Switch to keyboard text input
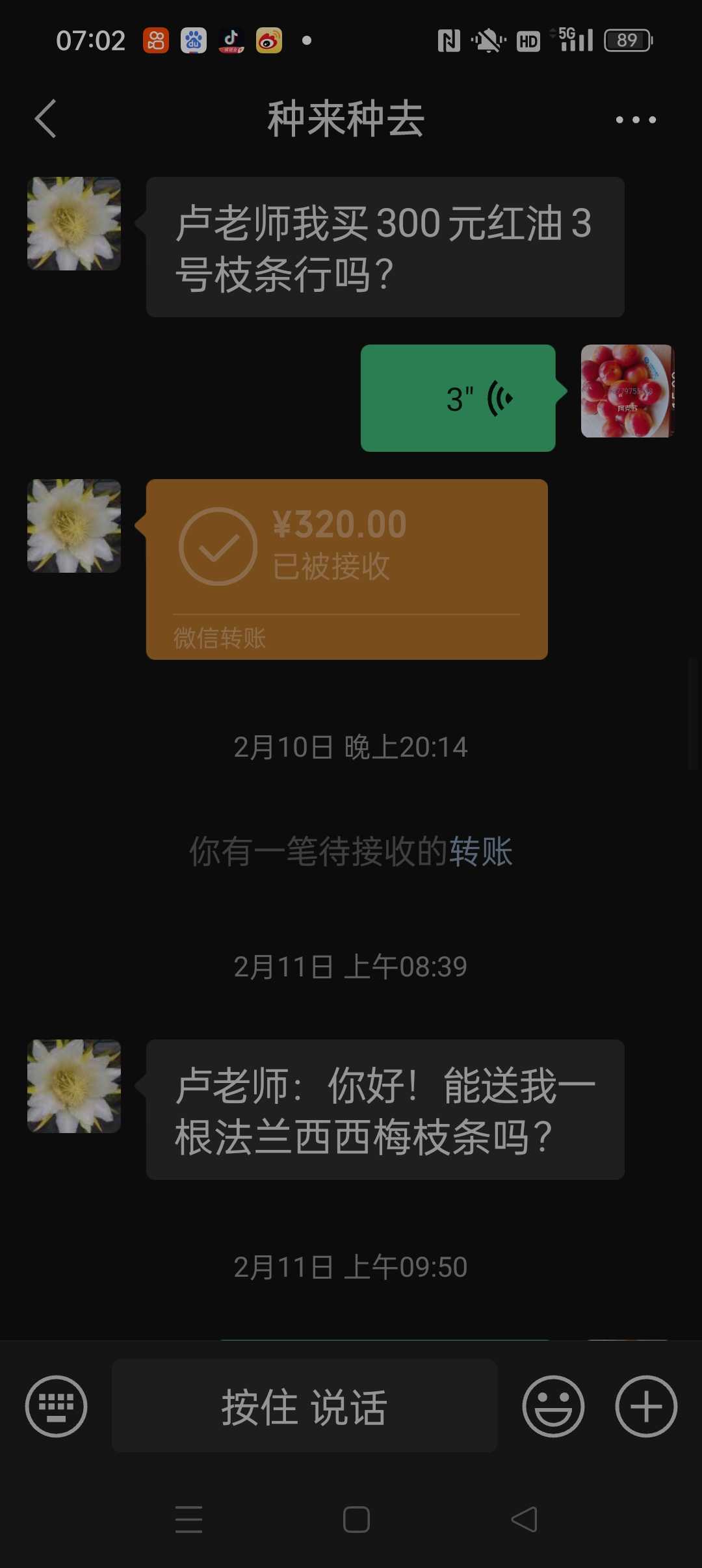702x1568 pixels. pyautogui.click(x=57, y=1406)
